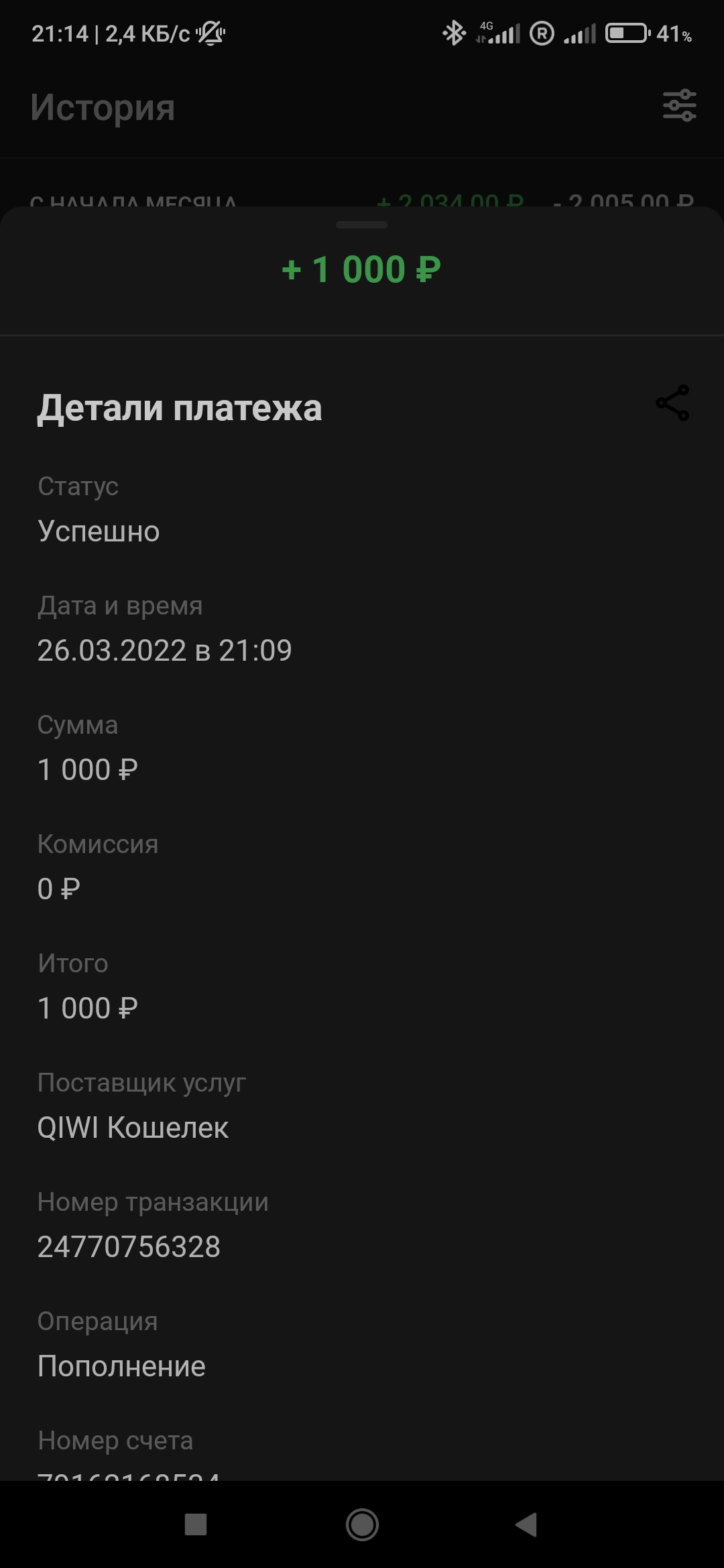
Task: Tap the bottom sheet drag handle
Action: pos(362,225)
